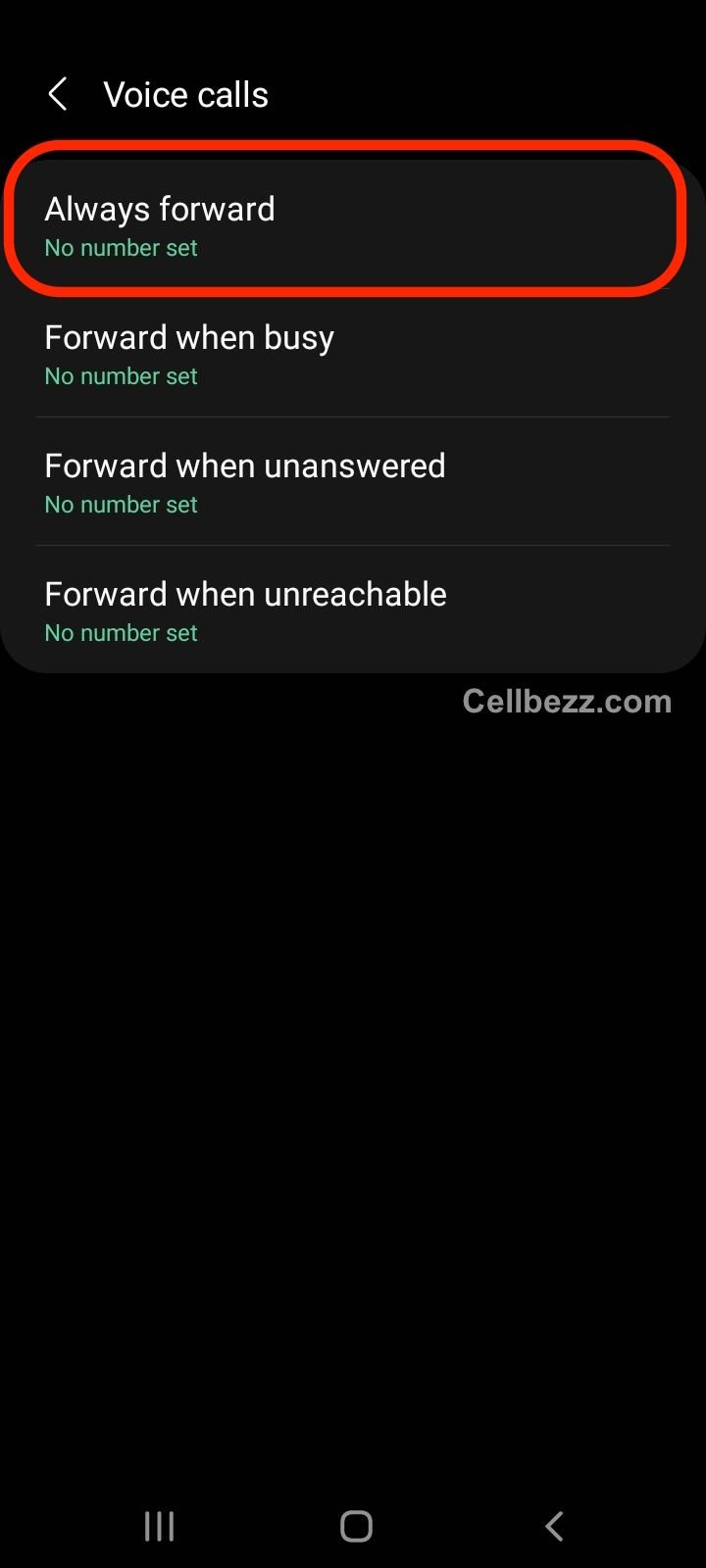
Task: Open Forward when busy option
Action: [353, 353]
